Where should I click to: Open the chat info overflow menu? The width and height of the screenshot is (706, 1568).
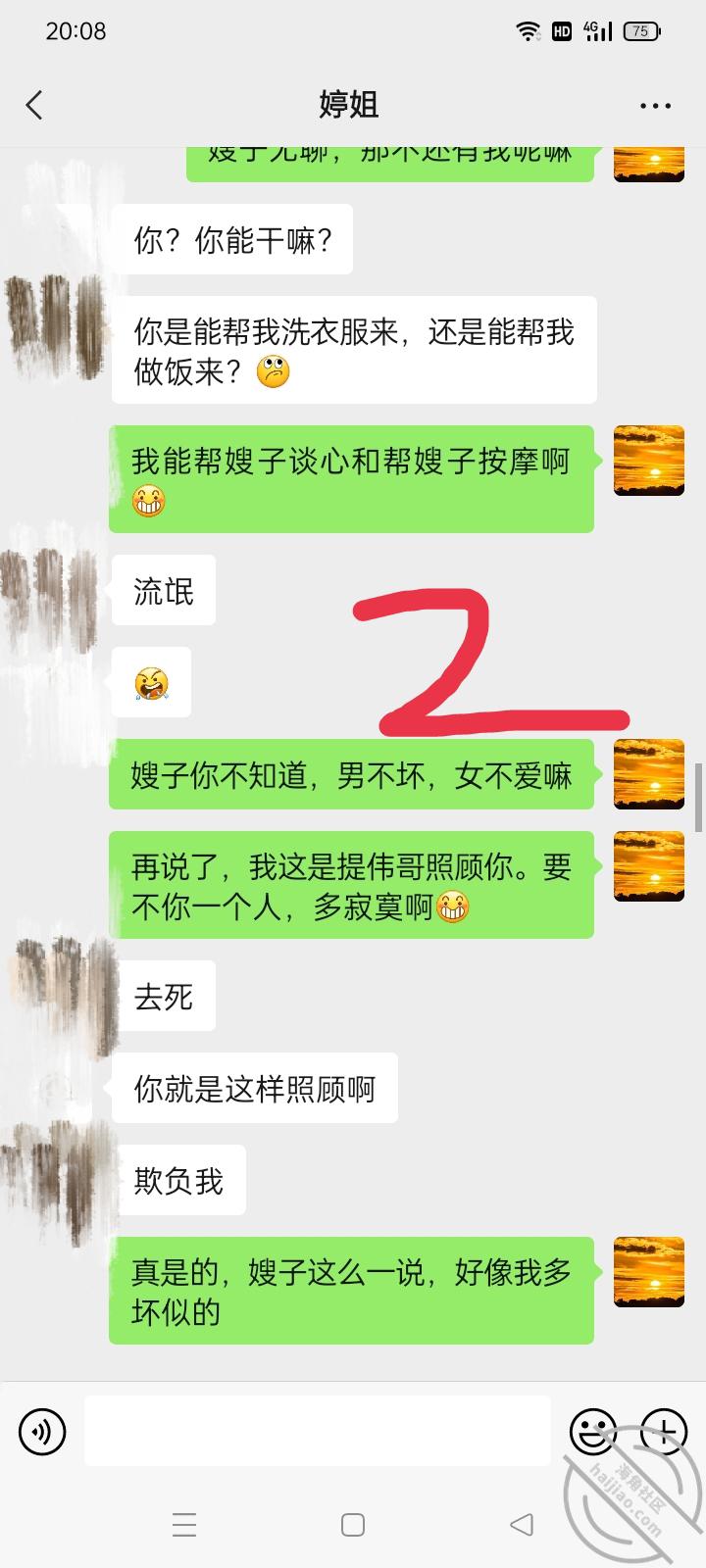click(655, 106)
